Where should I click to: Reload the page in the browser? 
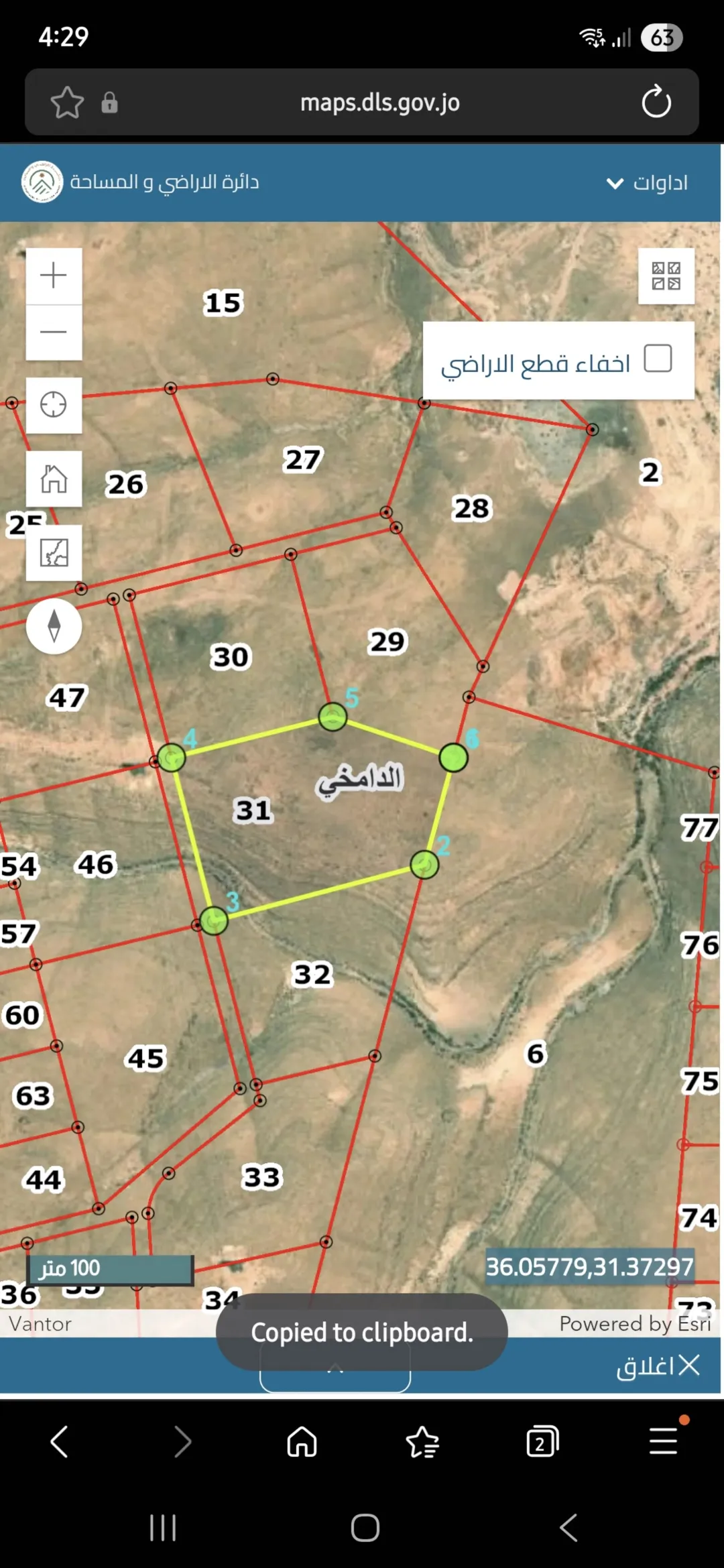click(x=656, y=103)
